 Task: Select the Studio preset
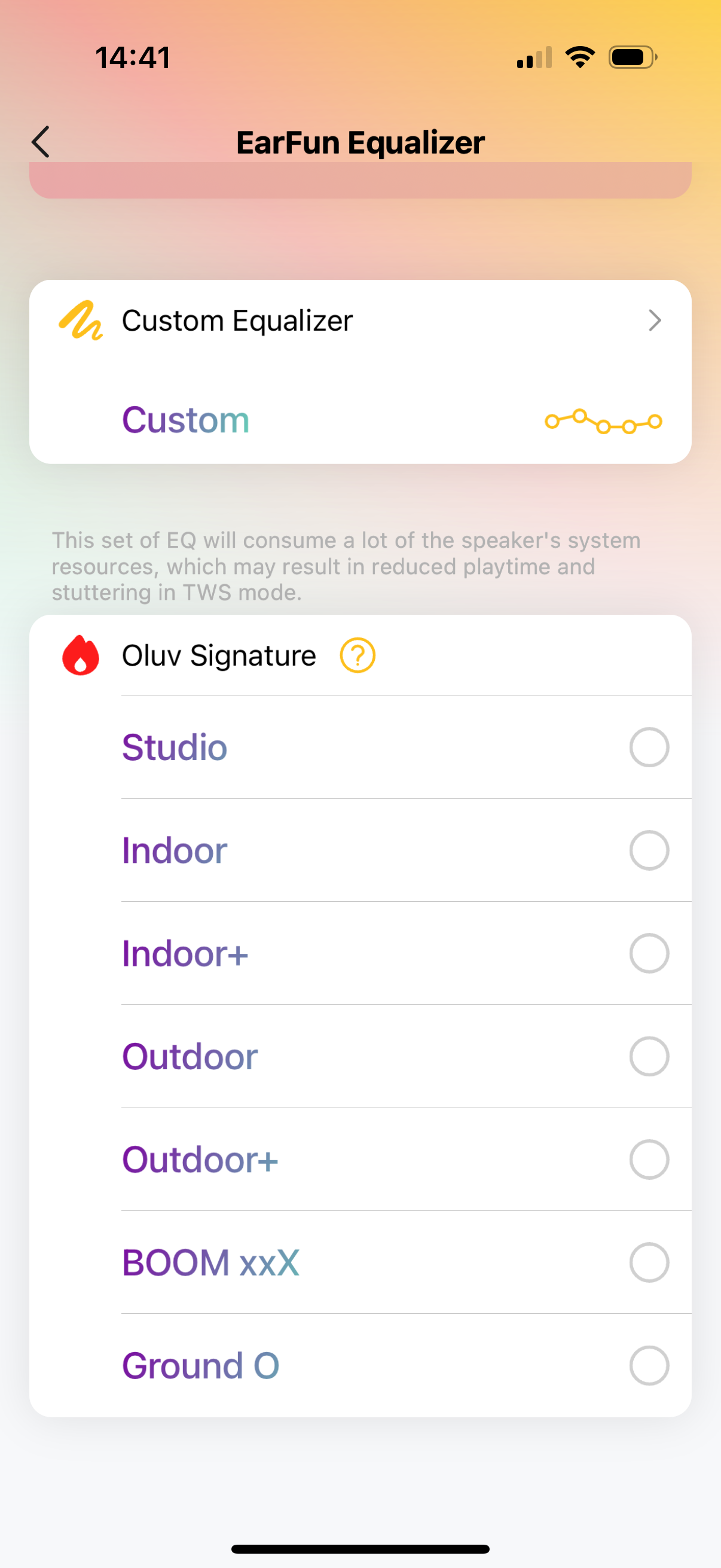407,748
